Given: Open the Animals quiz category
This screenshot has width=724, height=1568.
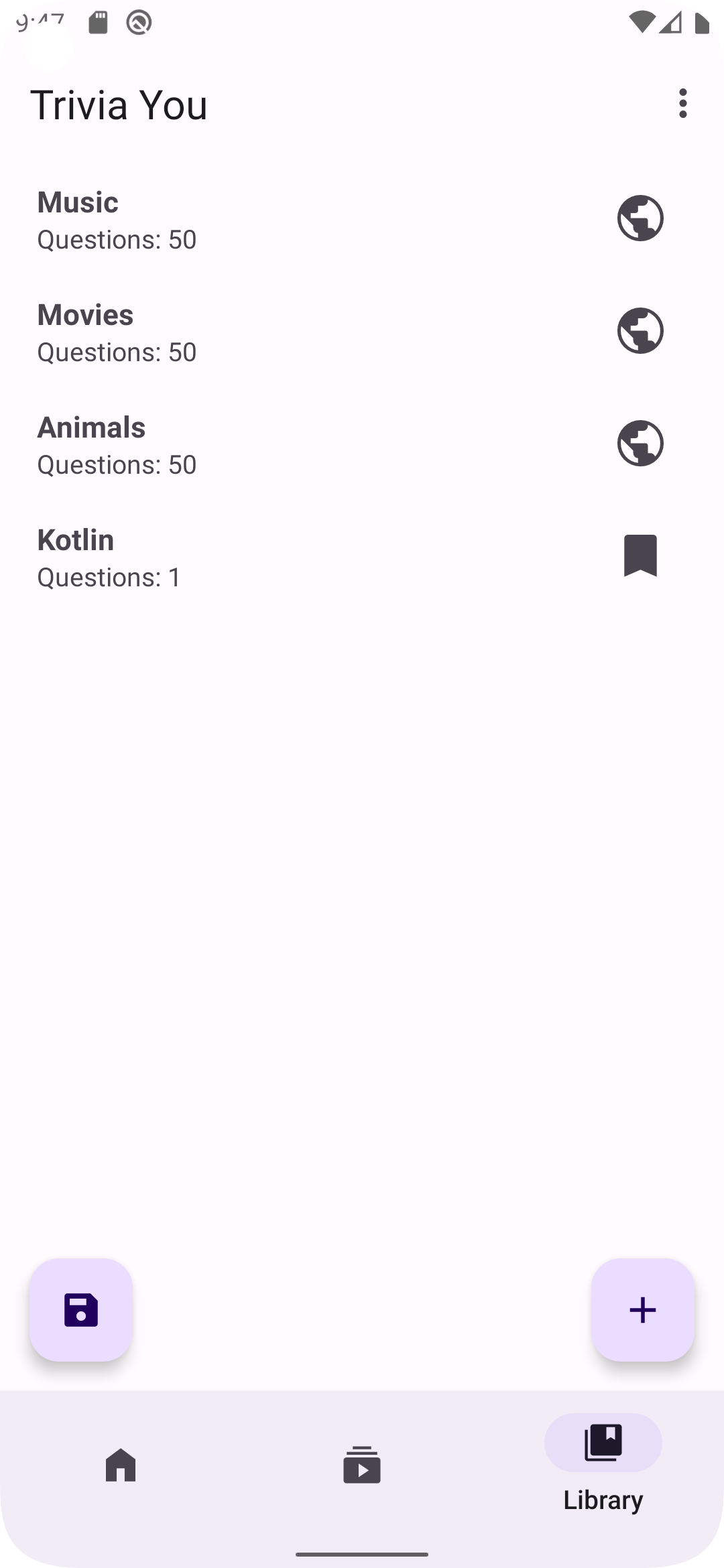Looking at the screenshot, I should click(x=362, y=445).
